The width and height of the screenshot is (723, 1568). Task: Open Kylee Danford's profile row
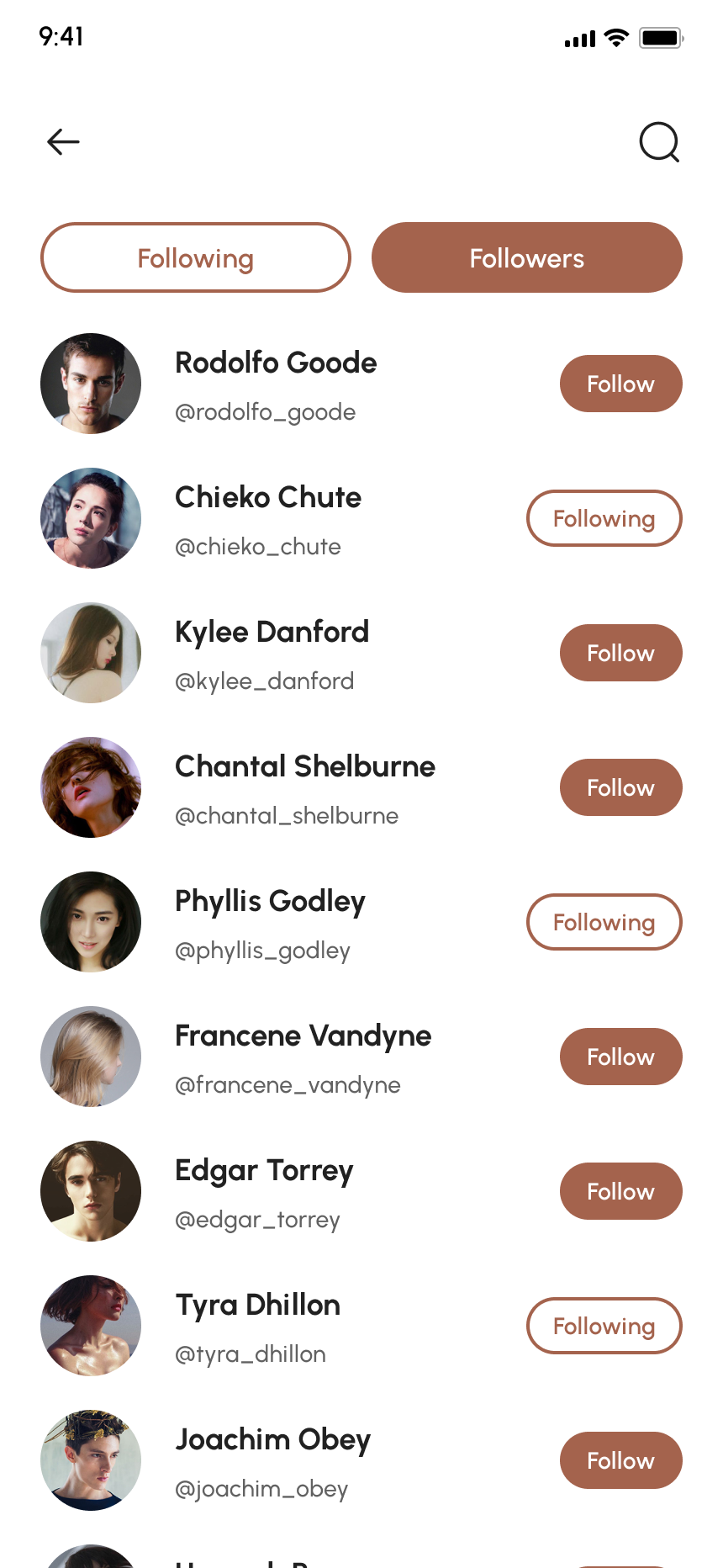[x=272, y=654]
